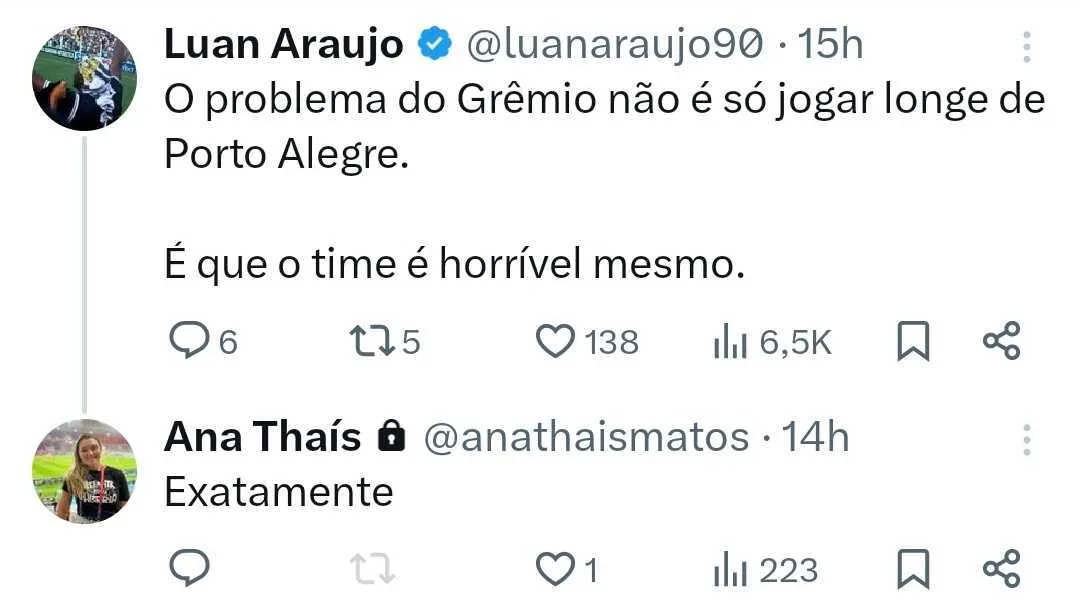
Task: Like Luan Araujo's tweet
Action: coord(555,342)
